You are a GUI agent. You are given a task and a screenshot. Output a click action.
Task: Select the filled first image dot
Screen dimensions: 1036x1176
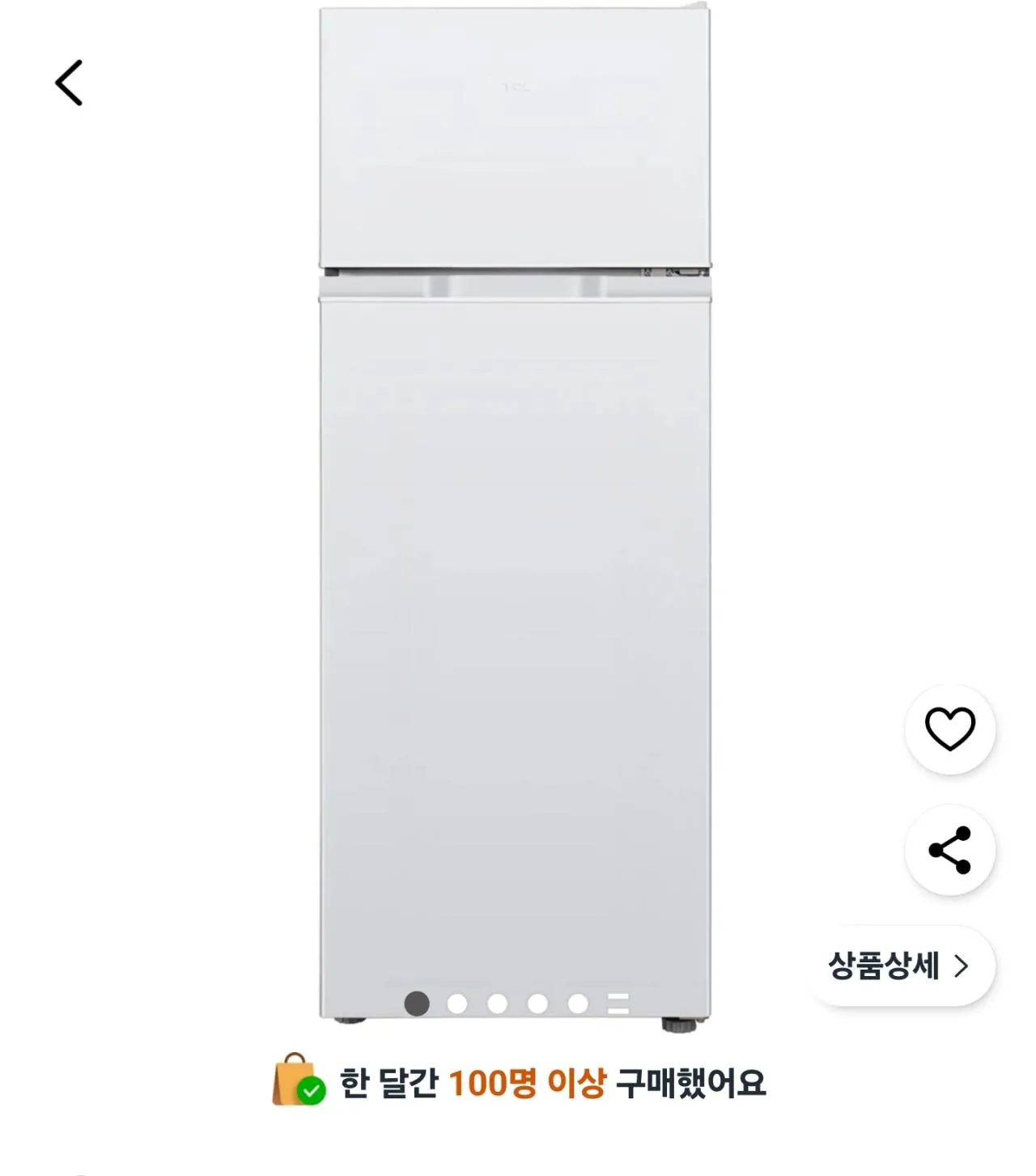pyautogui.click(x=417, y=1004)
